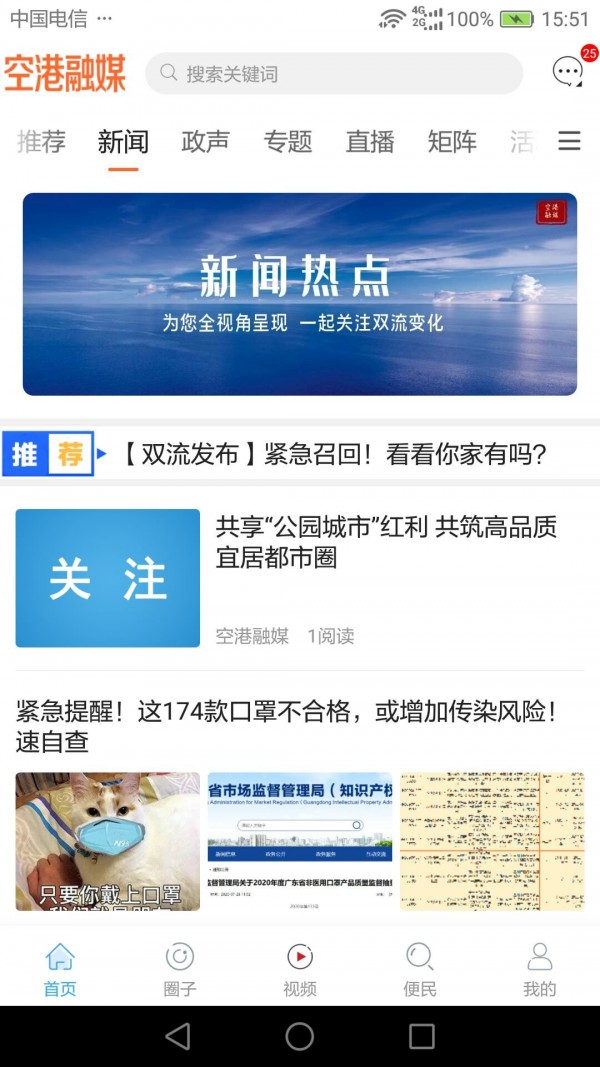Open the 搜索关键词 search box
Image resolution: width=600 pixels, height=1067 pixels.
point(333,74)
